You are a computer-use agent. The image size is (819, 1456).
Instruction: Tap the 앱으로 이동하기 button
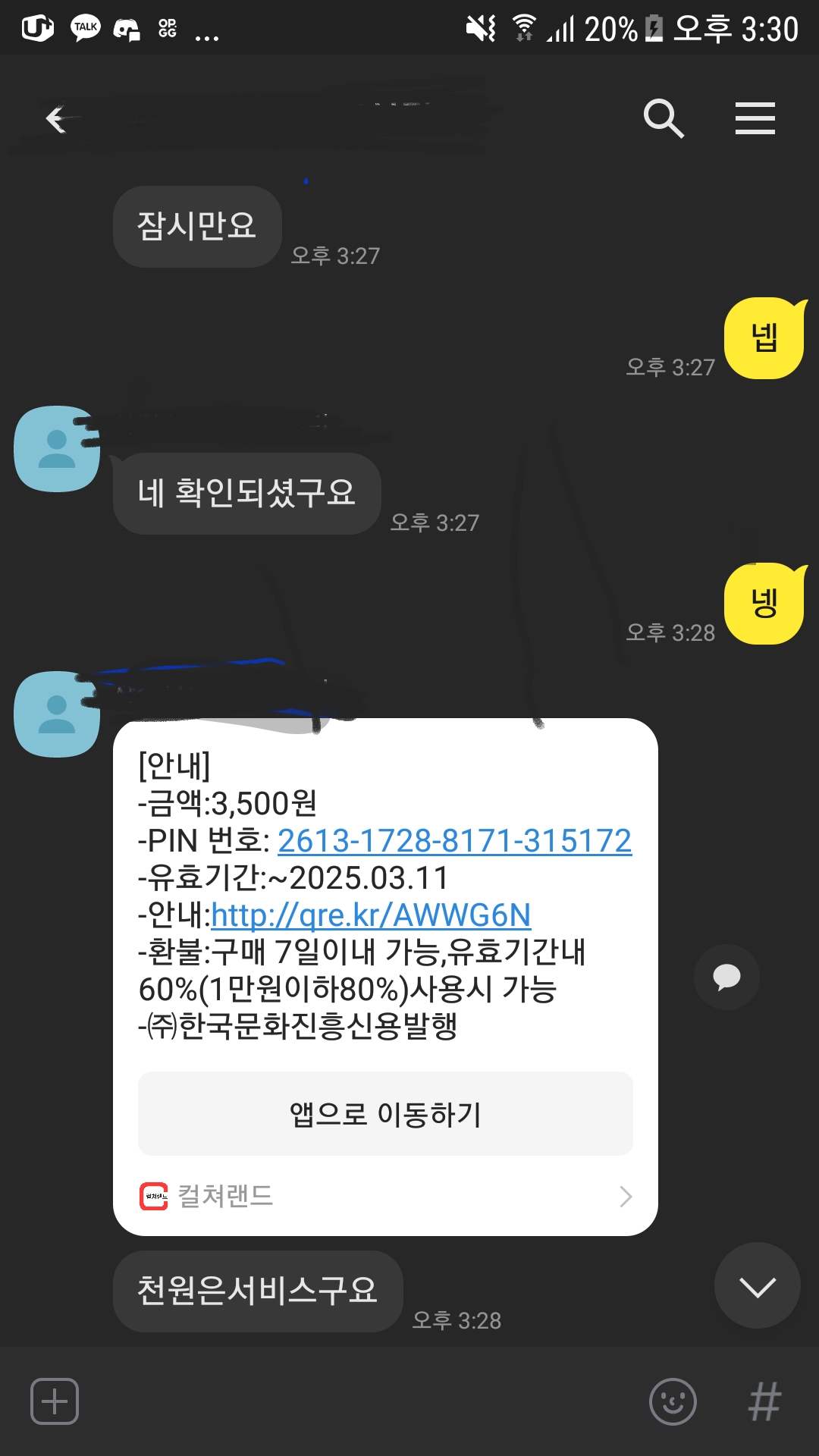tap(385, 1113)
